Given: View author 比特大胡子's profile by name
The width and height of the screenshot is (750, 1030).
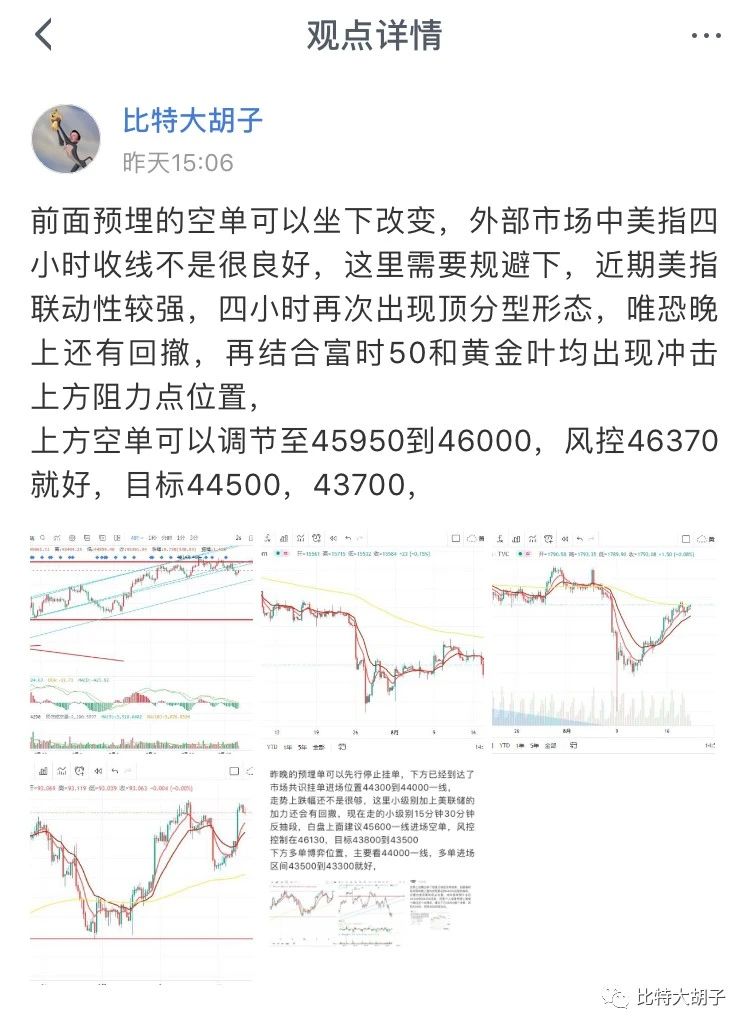Looking at the screenshot, I should tap(192, 121).
